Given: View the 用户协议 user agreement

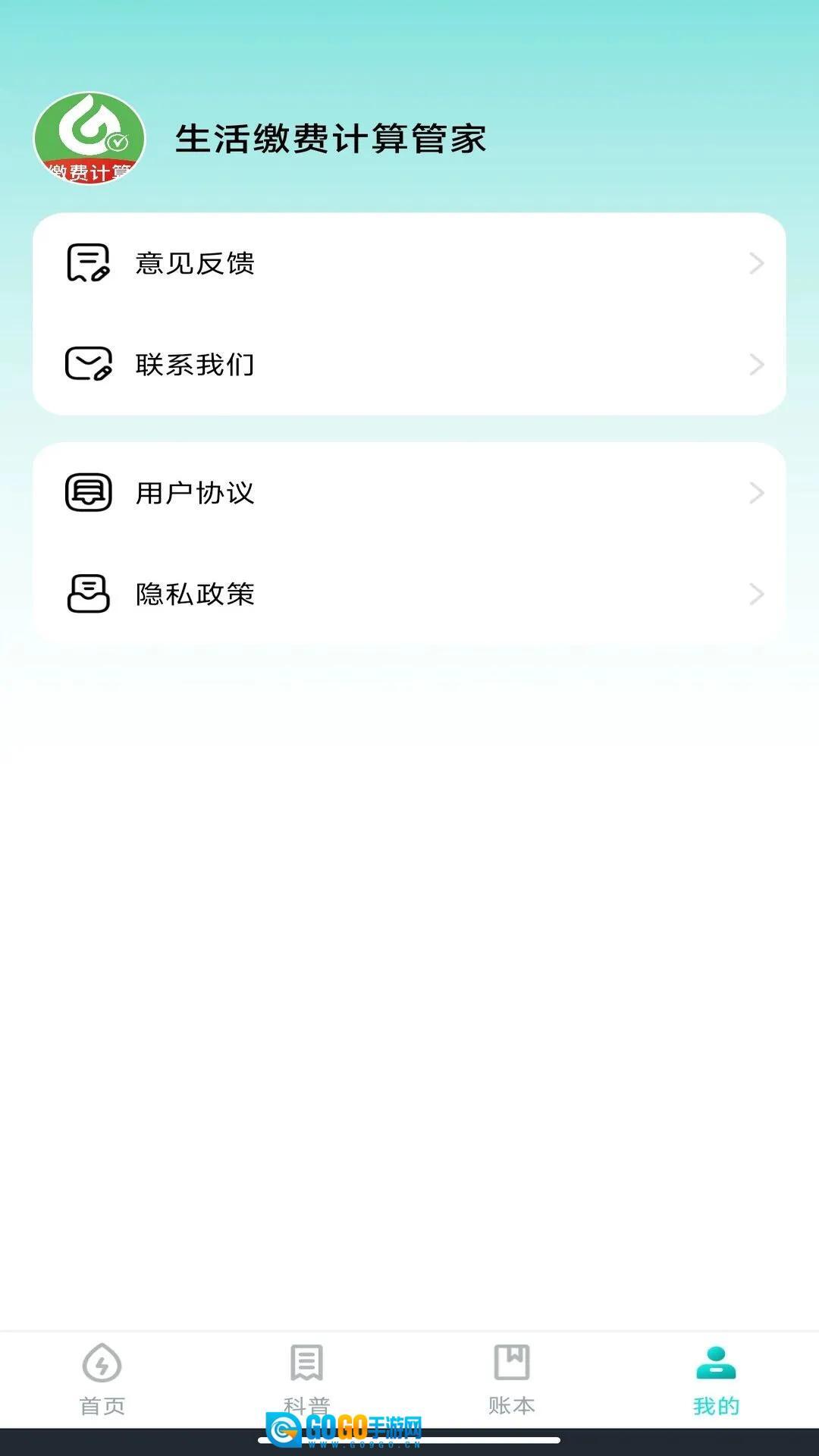Looking at the screenshot, I should (409, 493).
